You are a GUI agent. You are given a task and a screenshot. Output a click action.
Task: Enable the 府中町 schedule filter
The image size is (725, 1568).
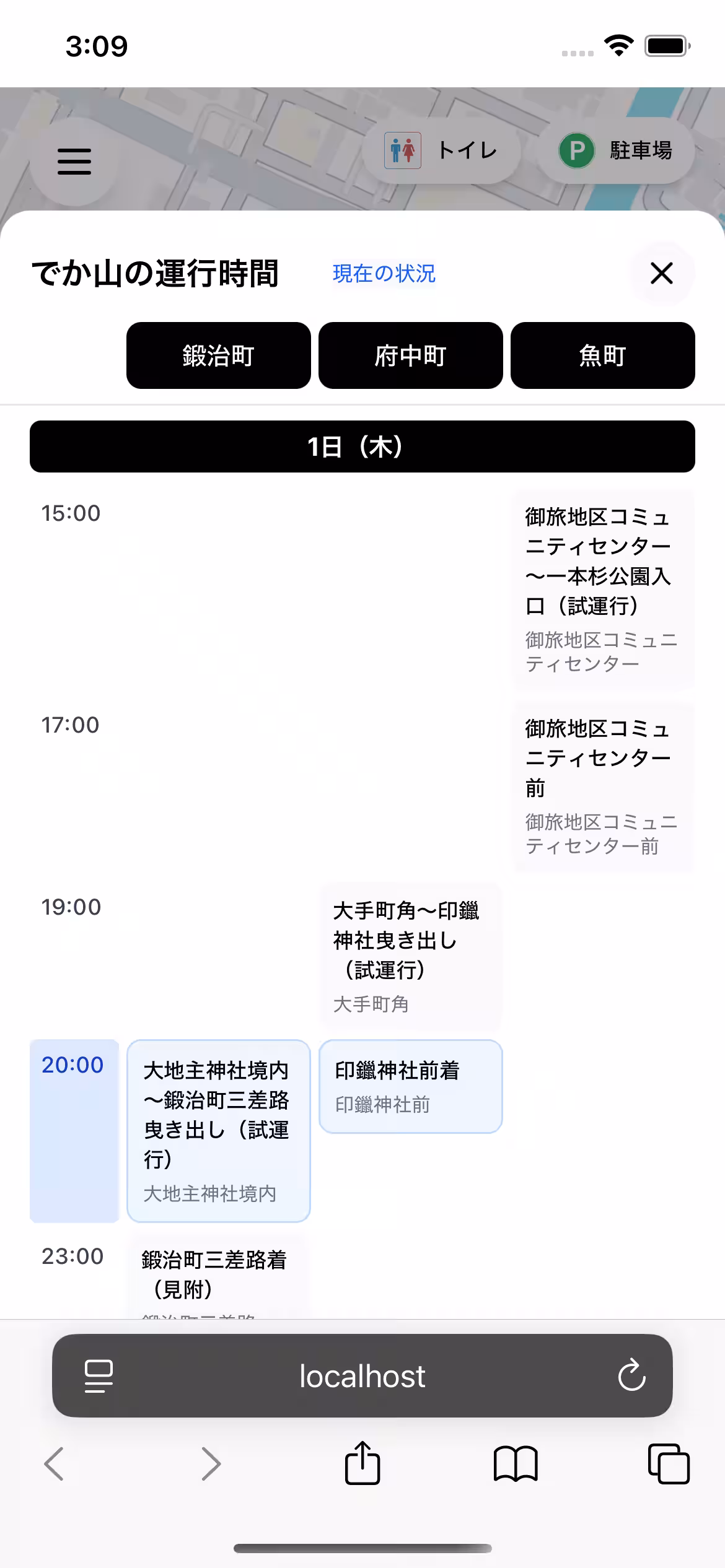point(411,355)
